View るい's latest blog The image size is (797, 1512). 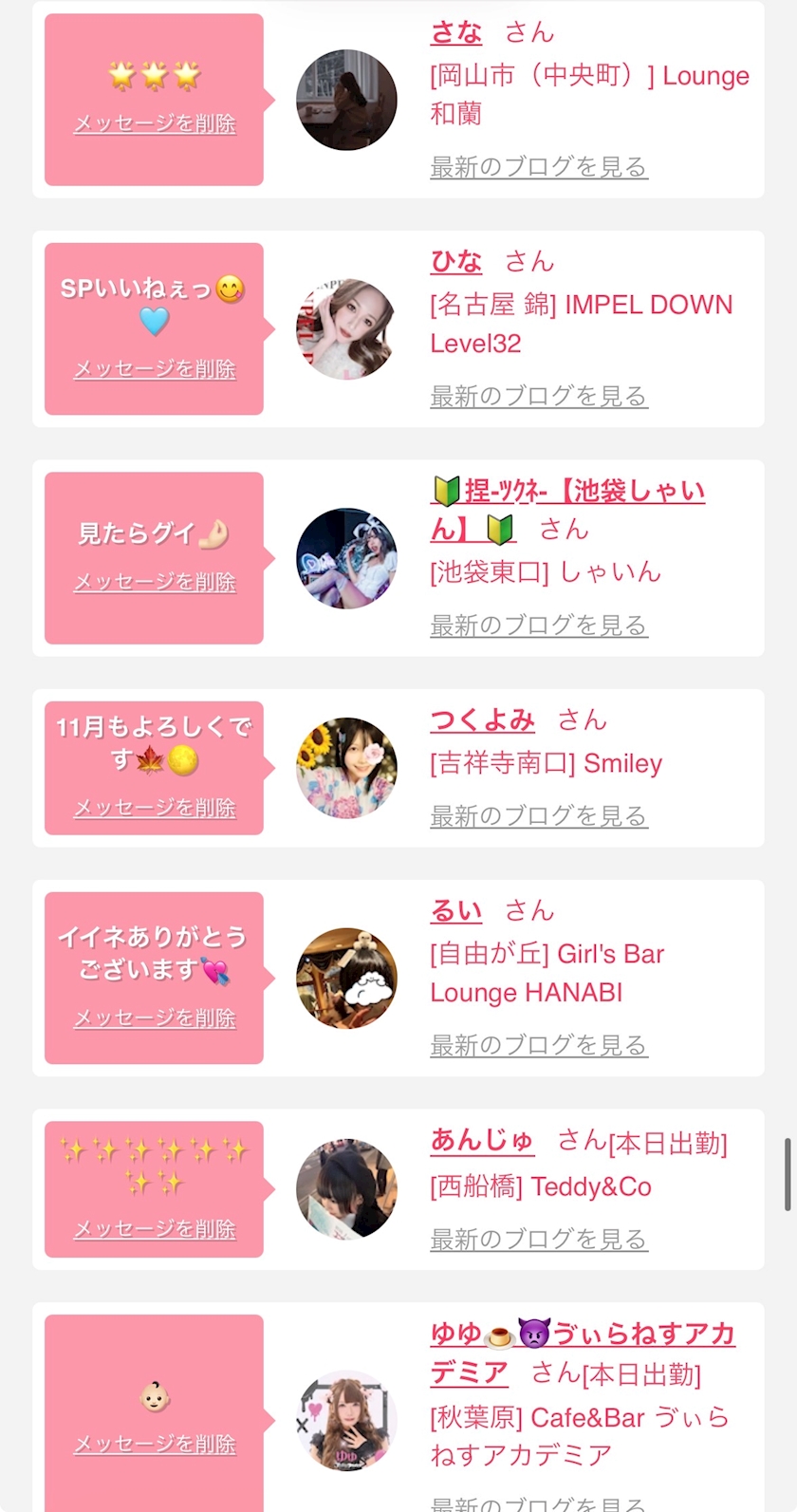click(538, 1045)
